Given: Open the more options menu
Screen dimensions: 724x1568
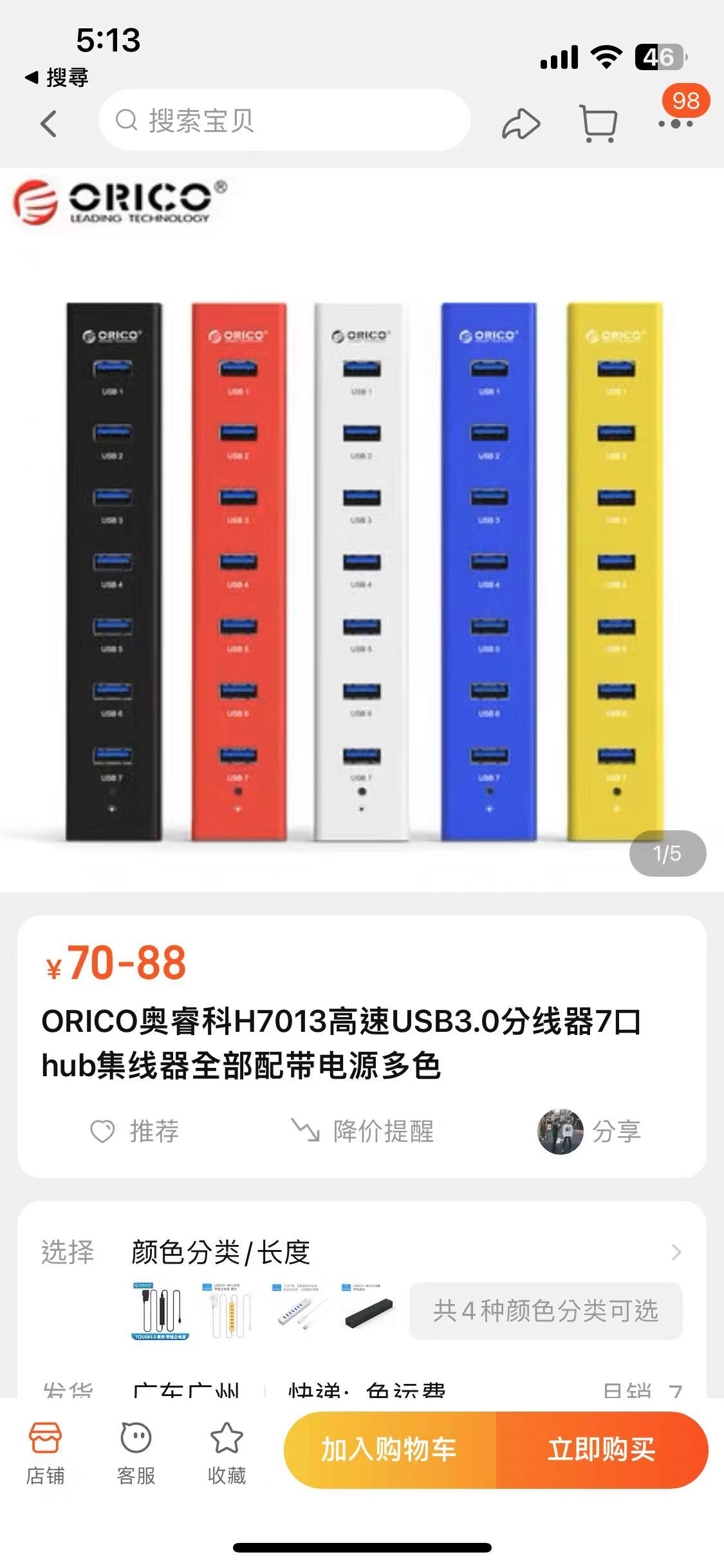Looking at the screenshot, I should coord(676,124).
